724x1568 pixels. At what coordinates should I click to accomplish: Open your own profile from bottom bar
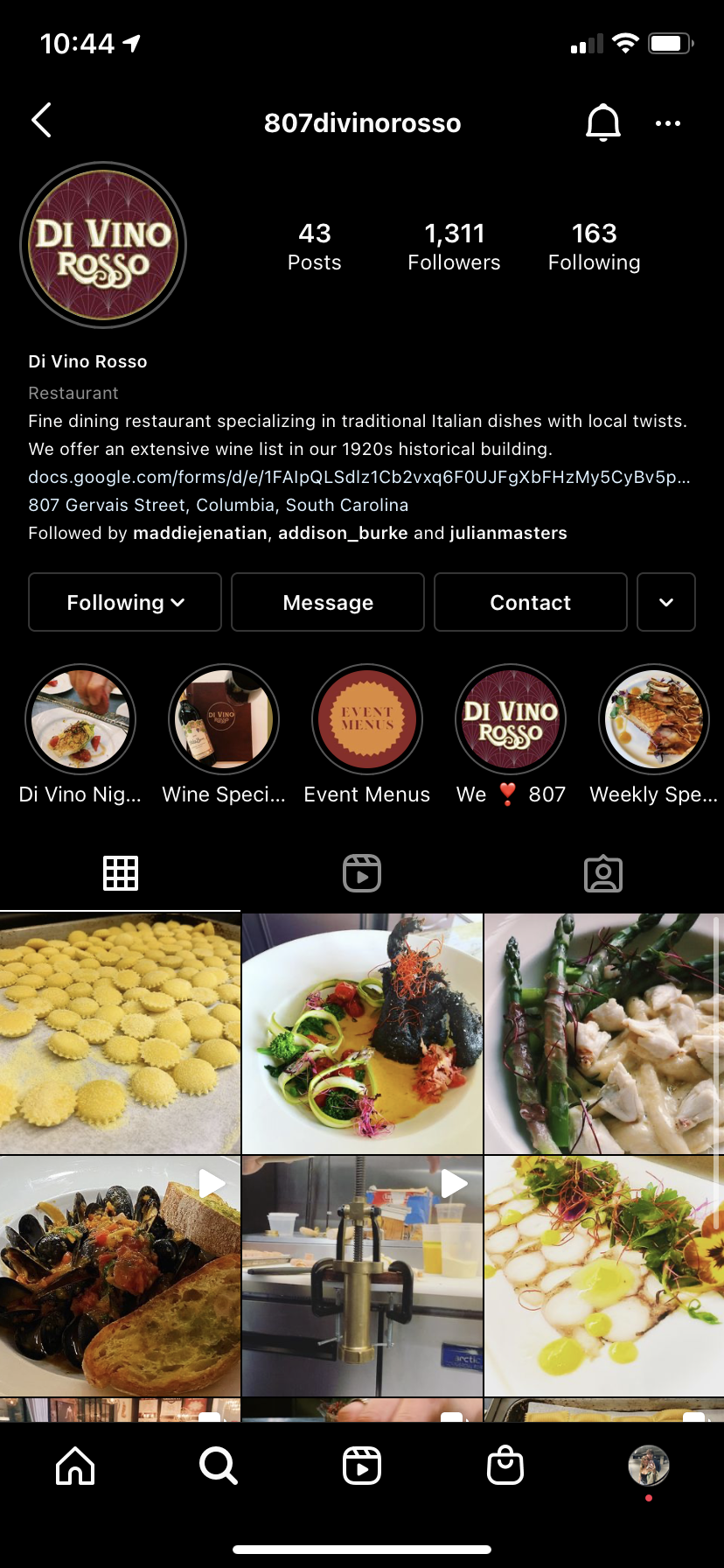(x=649, y=1465)
